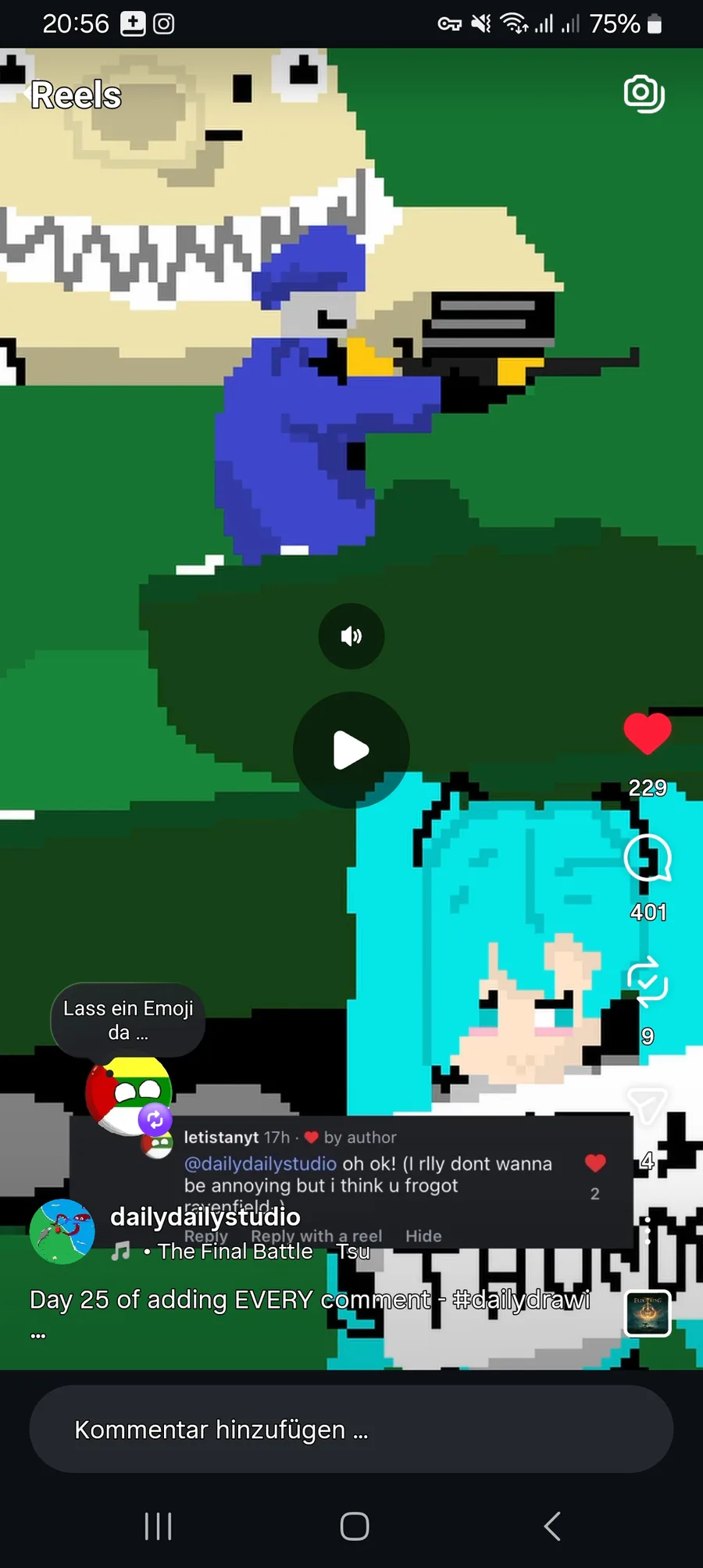Viewport: 703px width, 1568px height.
Task: Reply to letistanyt's comment
Action: 205,1235
